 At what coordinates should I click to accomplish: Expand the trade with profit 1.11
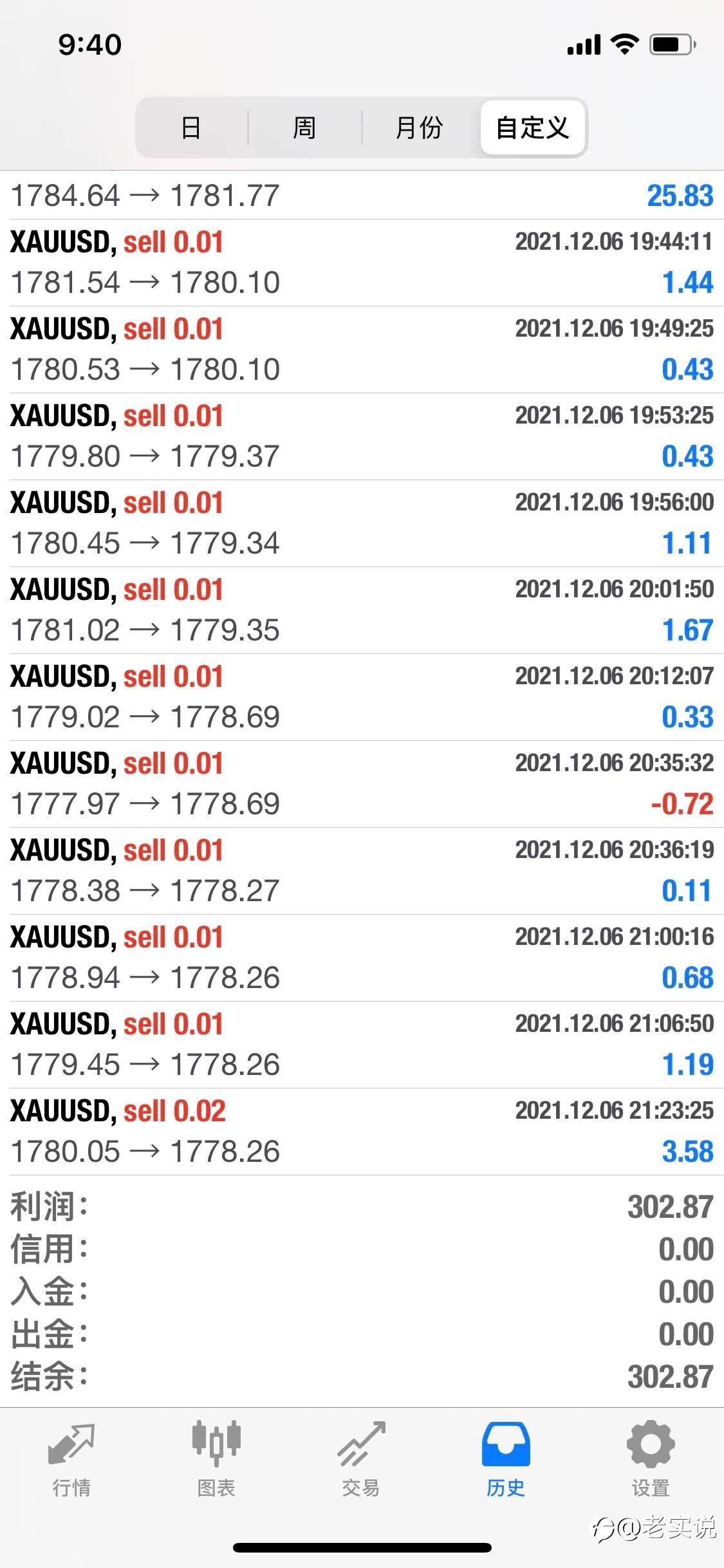click(362, 523)
